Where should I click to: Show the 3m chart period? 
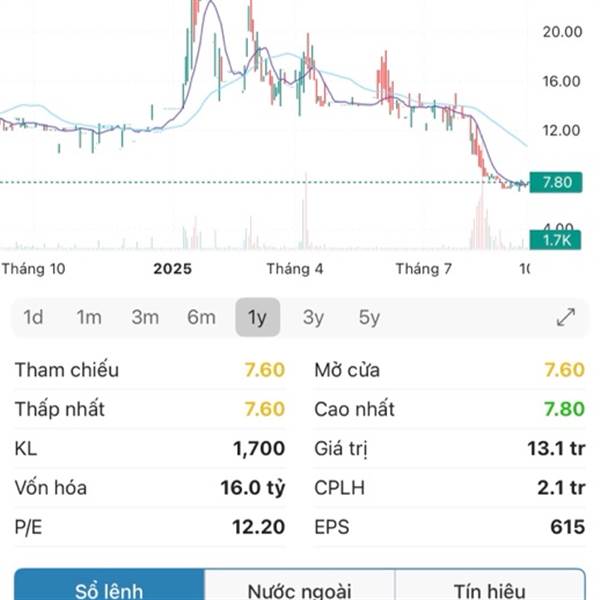point(145,318)
